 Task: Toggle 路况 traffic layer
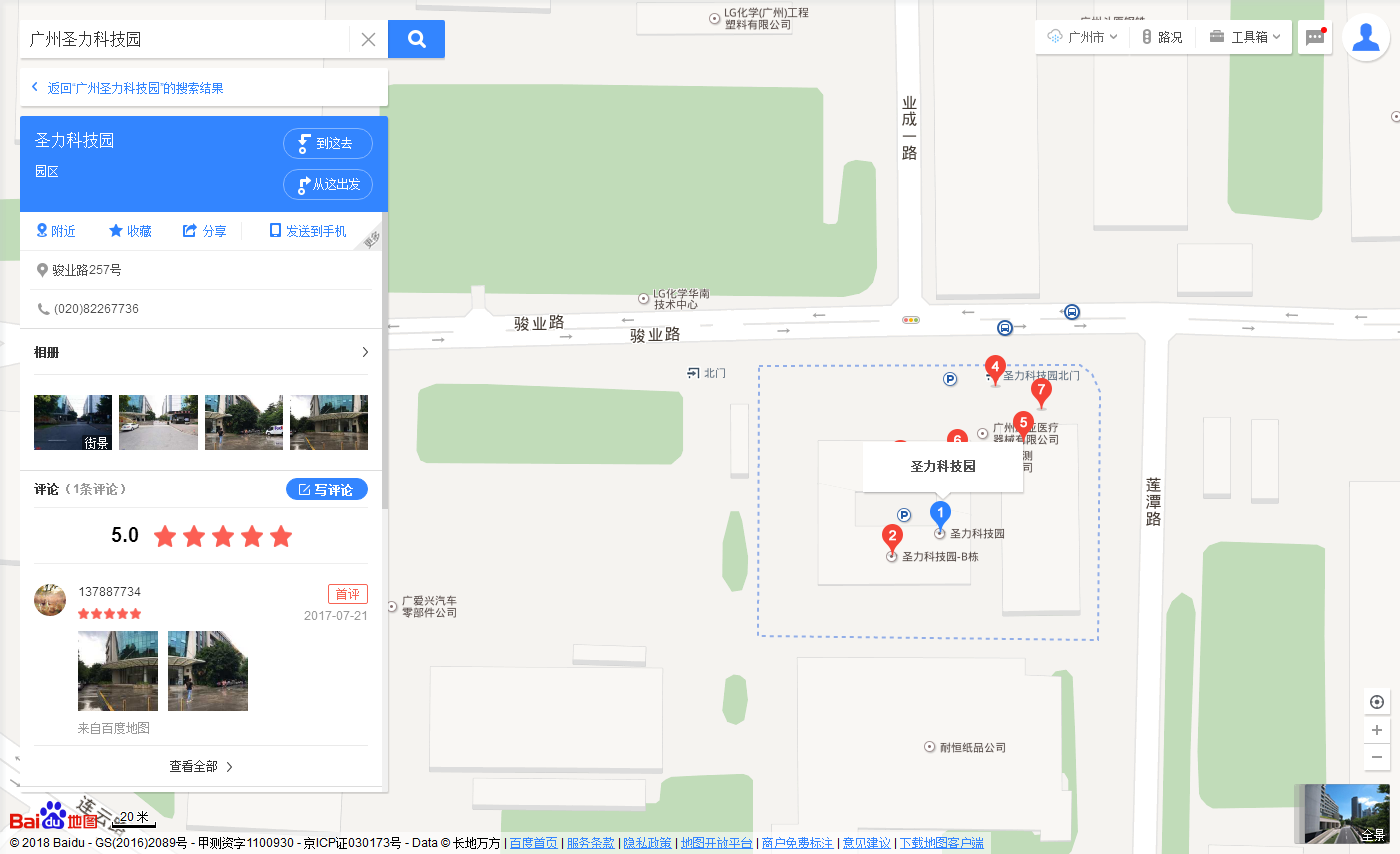click(x=1162, y=37)
